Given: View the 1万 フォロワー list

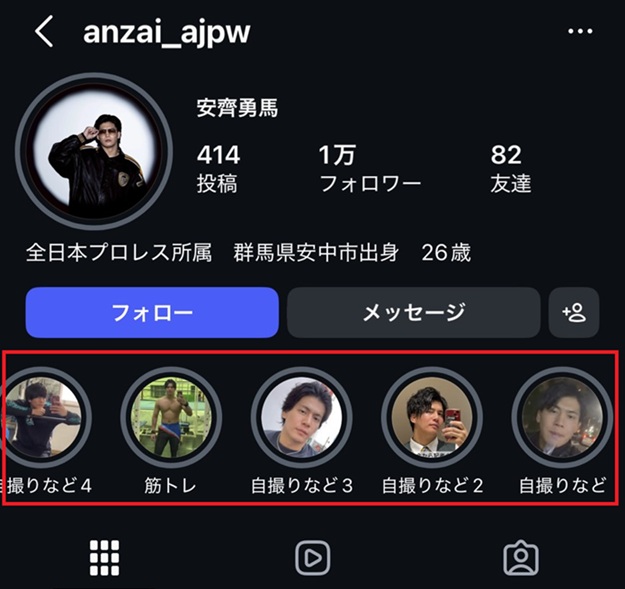Looking at the screenshot, I should point(369,168).
